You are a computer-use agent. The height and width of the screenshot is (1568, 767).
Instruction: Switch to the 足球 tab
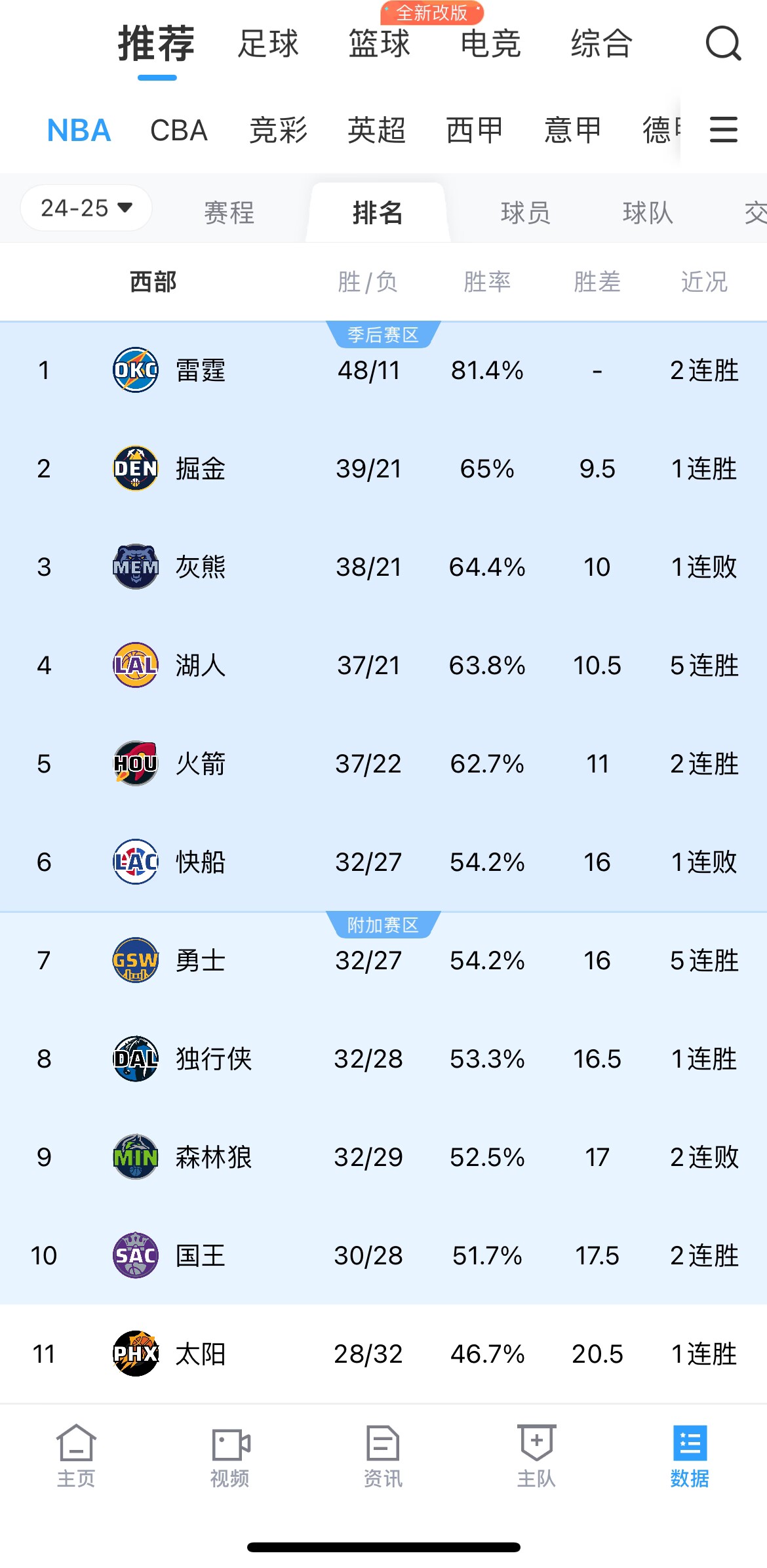click(267, 44)
